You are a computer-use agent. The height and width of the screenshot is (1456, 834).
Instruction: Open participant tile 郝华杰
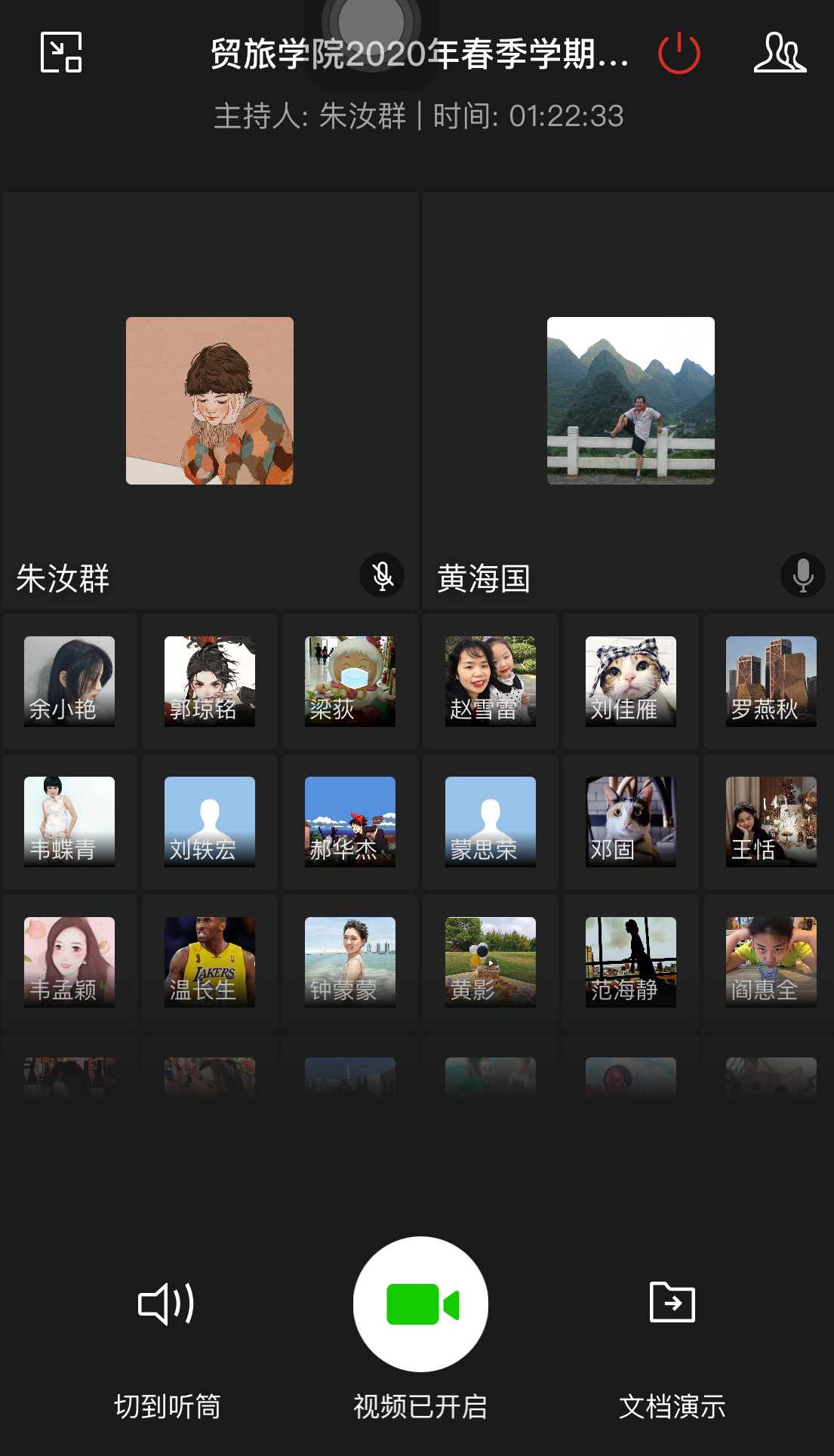click(x=350, y=821)
